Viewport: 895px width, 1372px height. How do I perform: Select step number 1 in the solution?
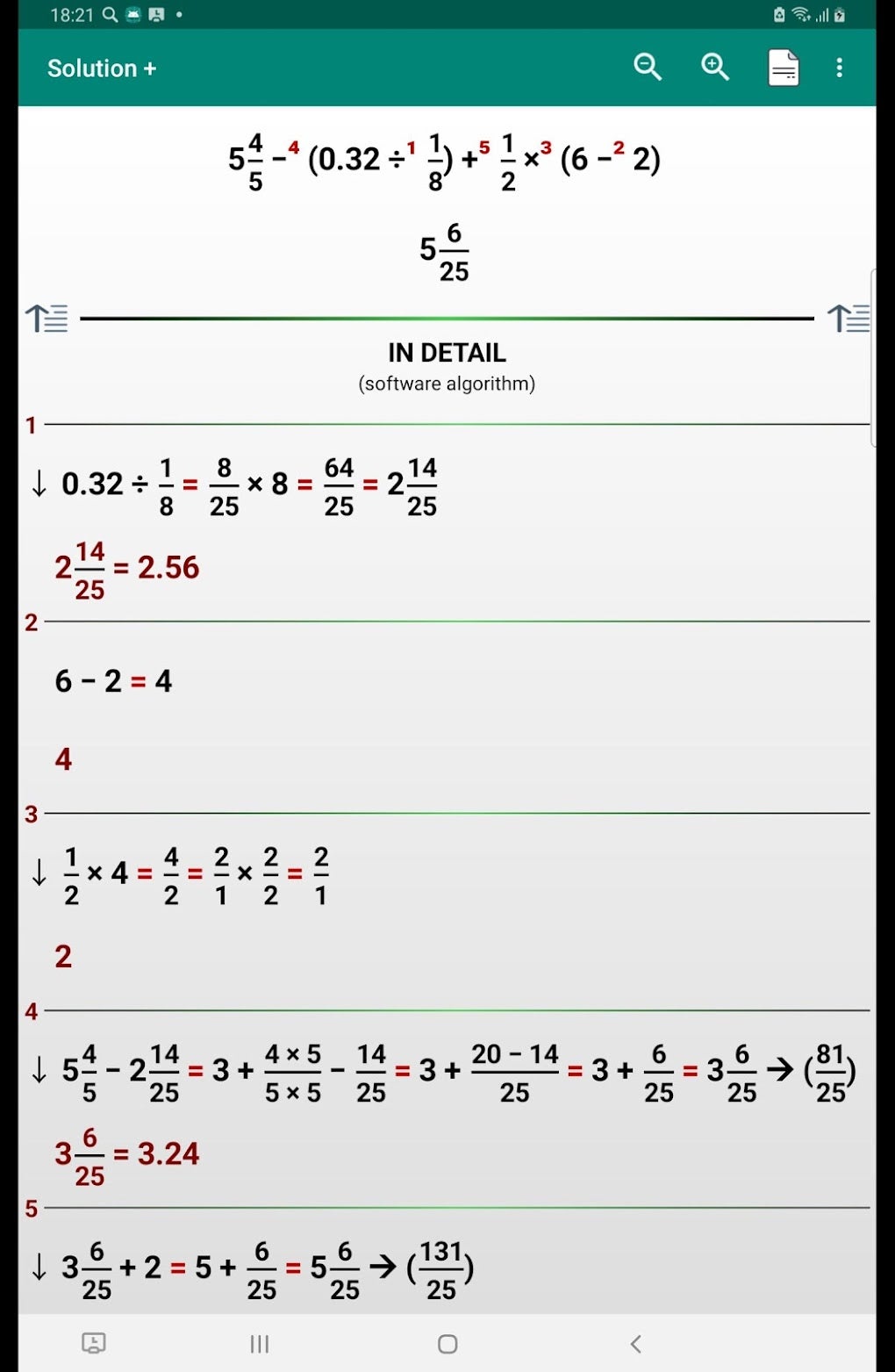pyautogui.click(x=31, y=426)
